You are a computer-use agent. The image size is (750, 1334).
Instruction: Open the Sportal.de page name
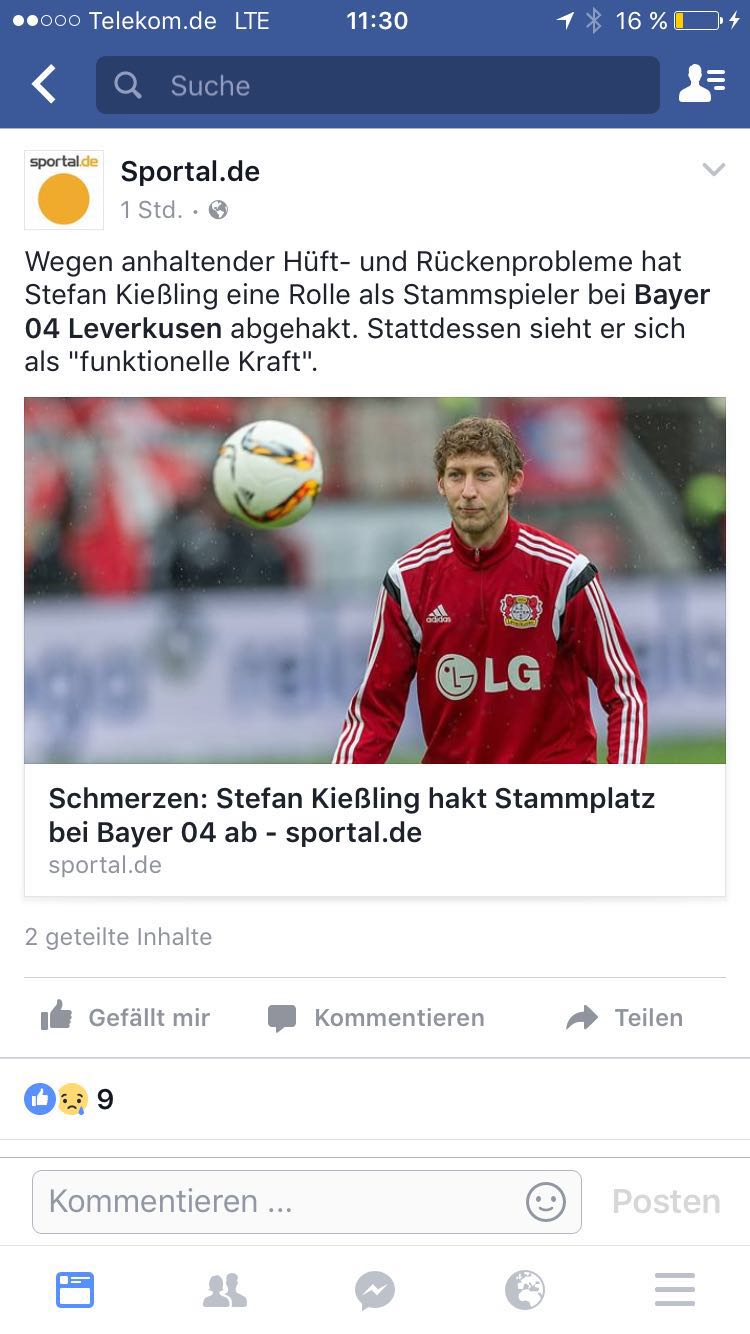pos(190,172)
